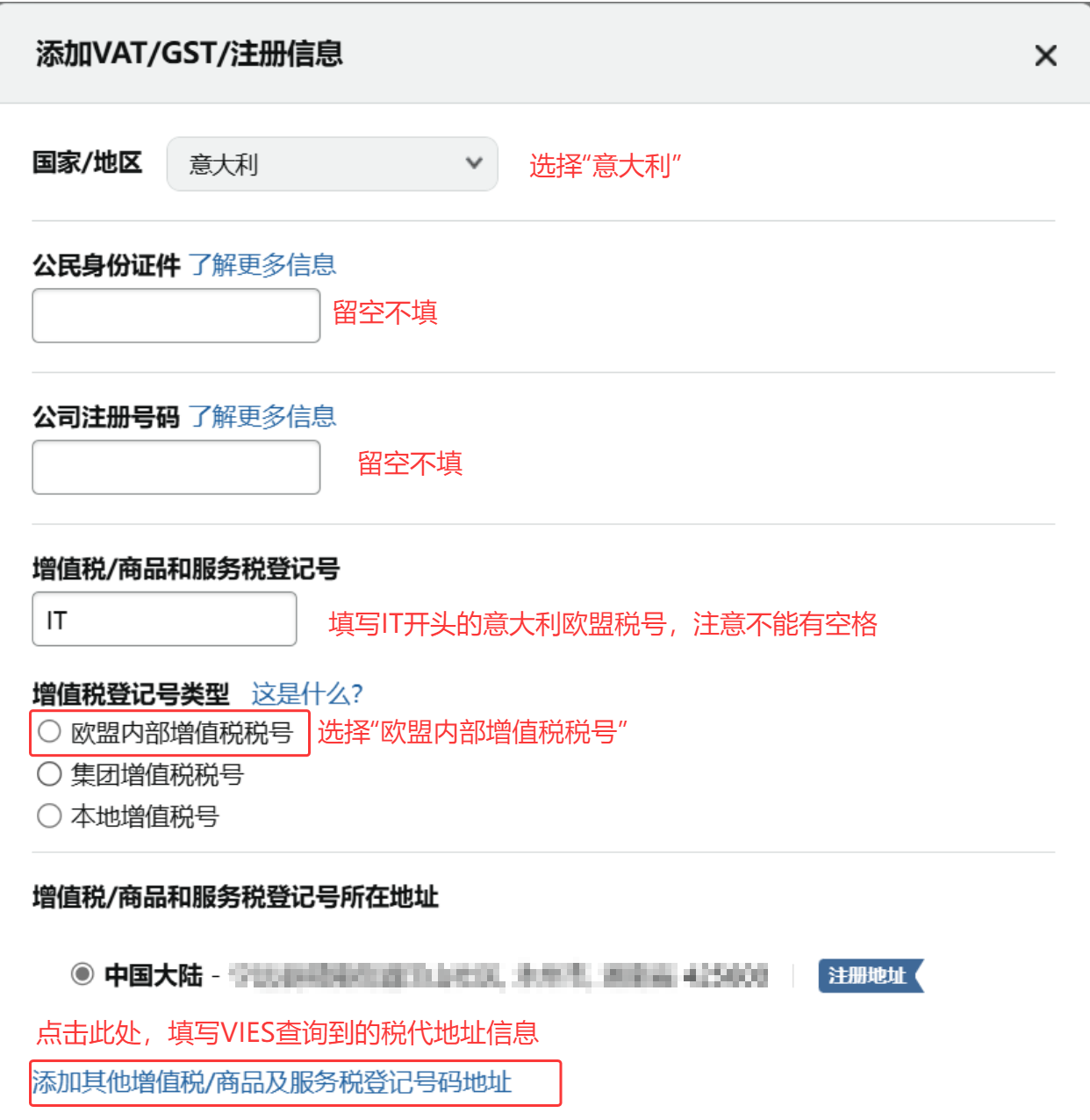This screenshot has height=1120, width=1090.
Task: Open 了解更多信息 link beside 公民身份证件
Action: pyautogui.click(x=262, y=264)
